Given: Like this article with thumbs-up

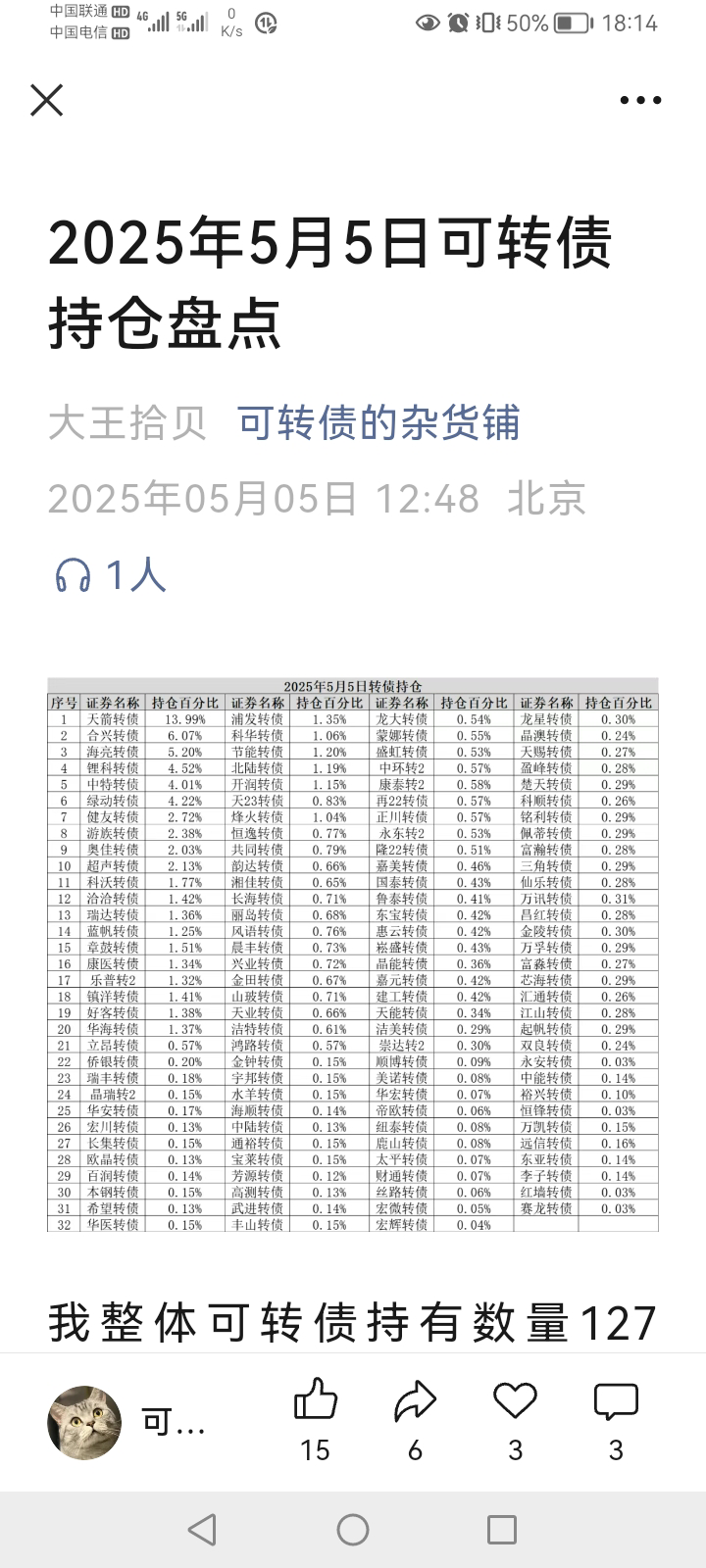Looking at the screenshot, I should coord(316,1401).
